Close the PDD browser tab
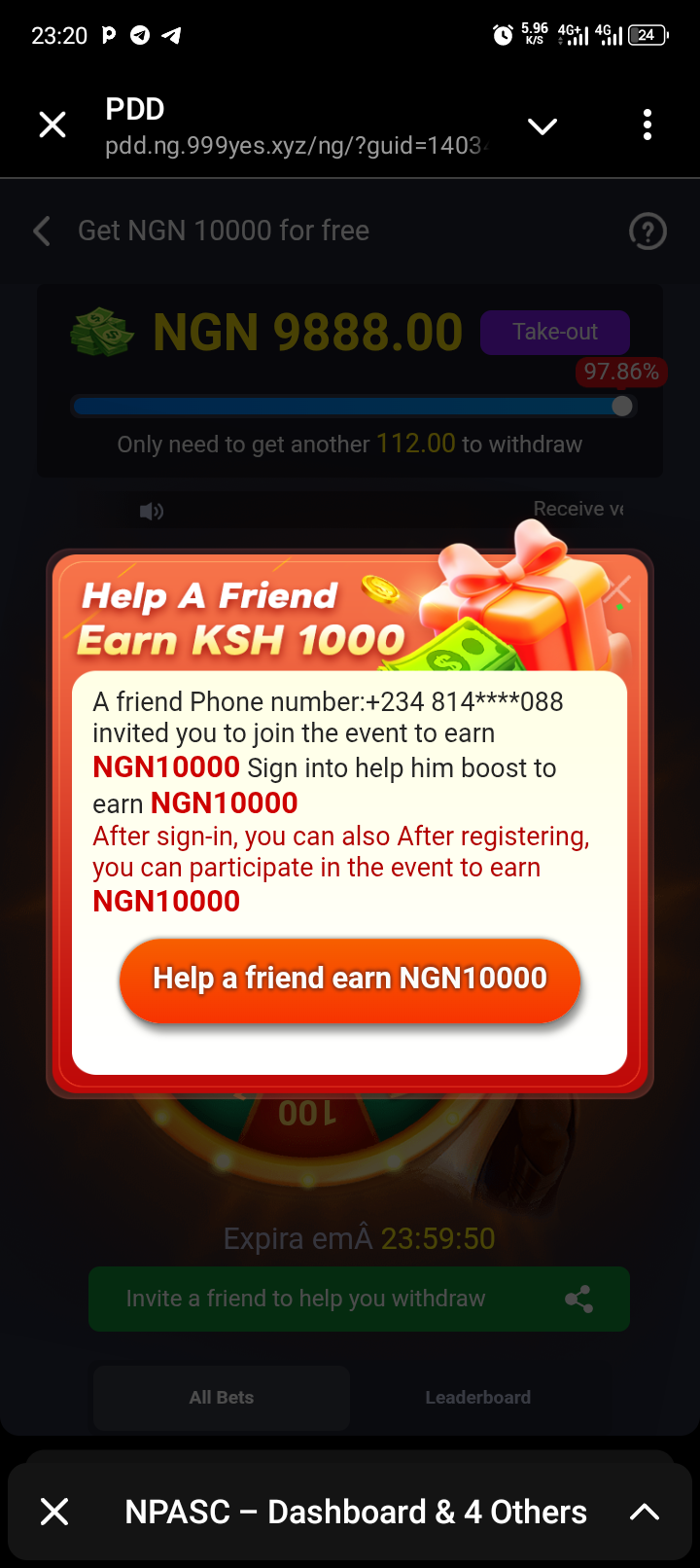This screenshot has height=1568, width=700. pos(52,125)
